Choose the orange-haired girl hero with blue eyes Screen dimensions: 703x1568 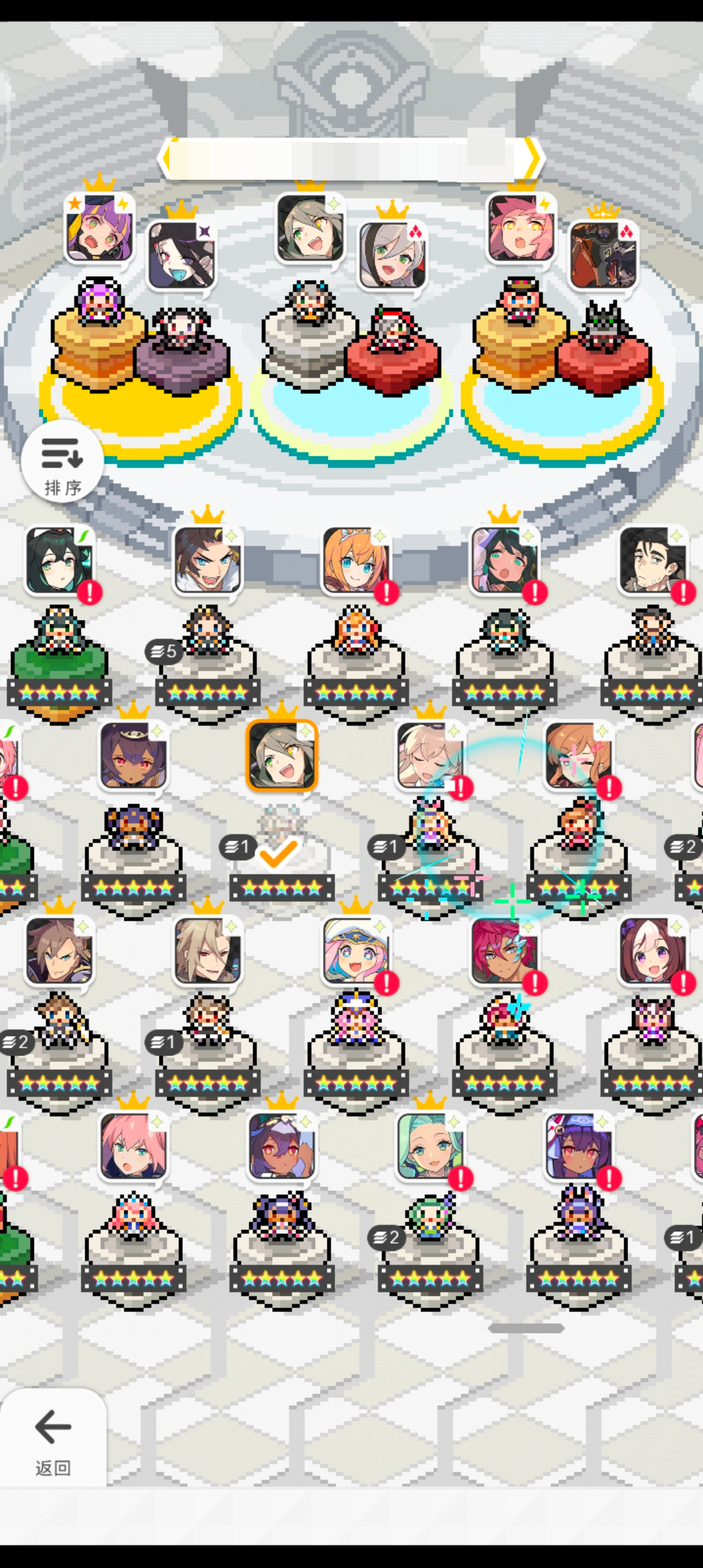355,561
